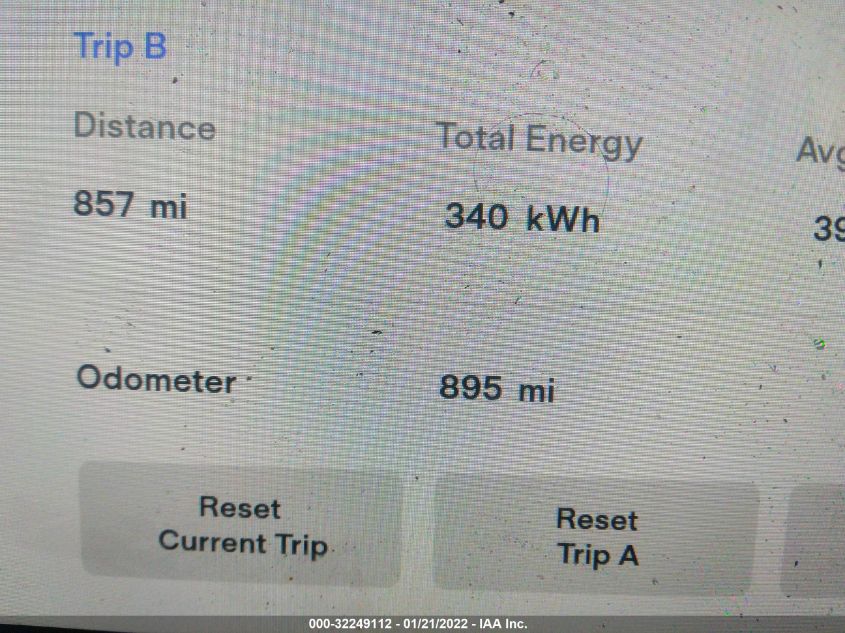Reset the Trip A counter
Viewport: 845px width, 633px height.
click(x=597, y=536)
